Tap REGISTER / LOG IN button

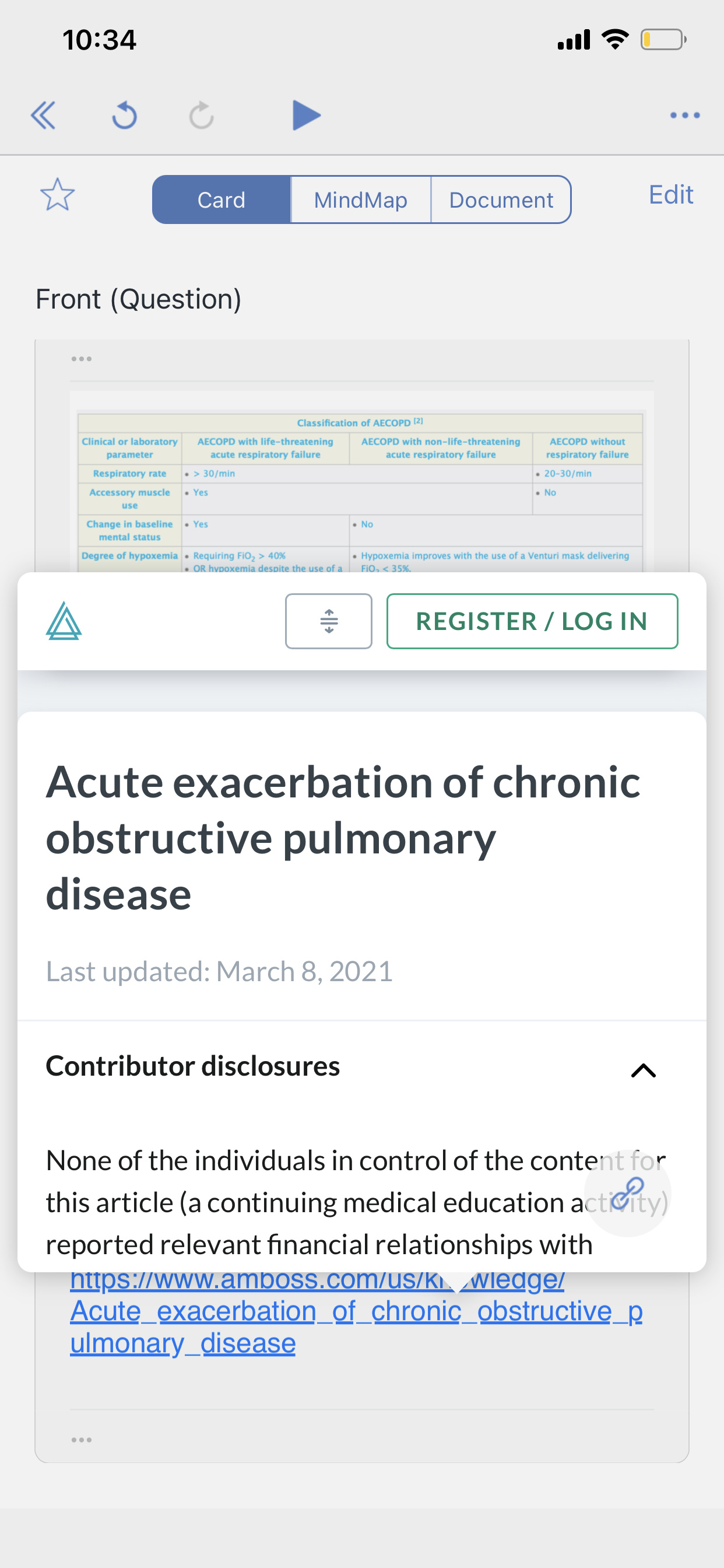(532, 621)
